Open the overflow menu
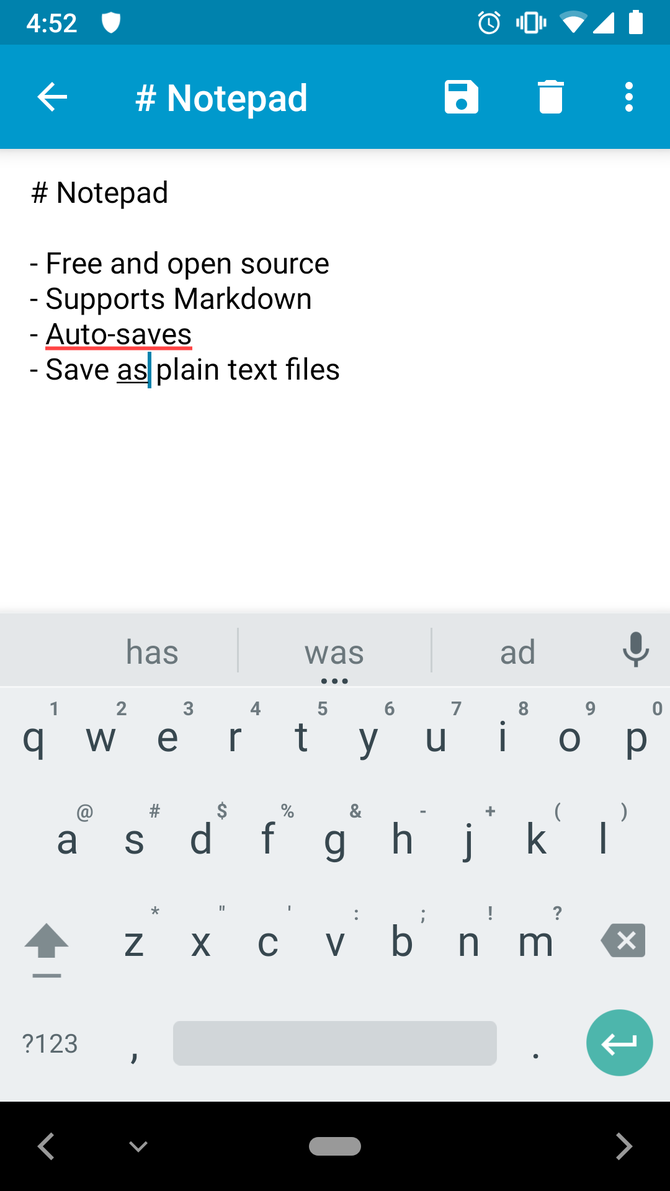The image size is (670, 1191). pos(628,97)
